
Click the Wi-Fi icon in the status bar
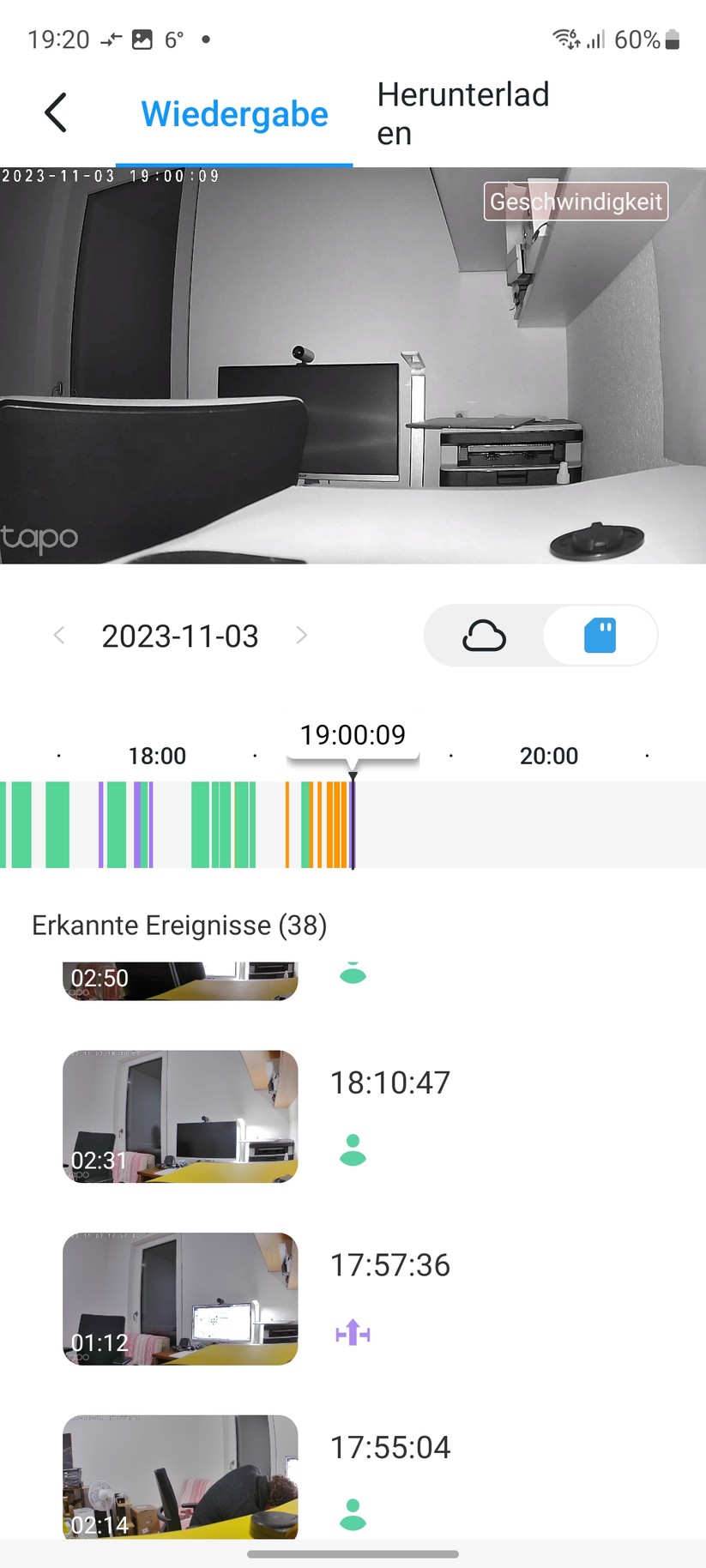tap(564, 39)
